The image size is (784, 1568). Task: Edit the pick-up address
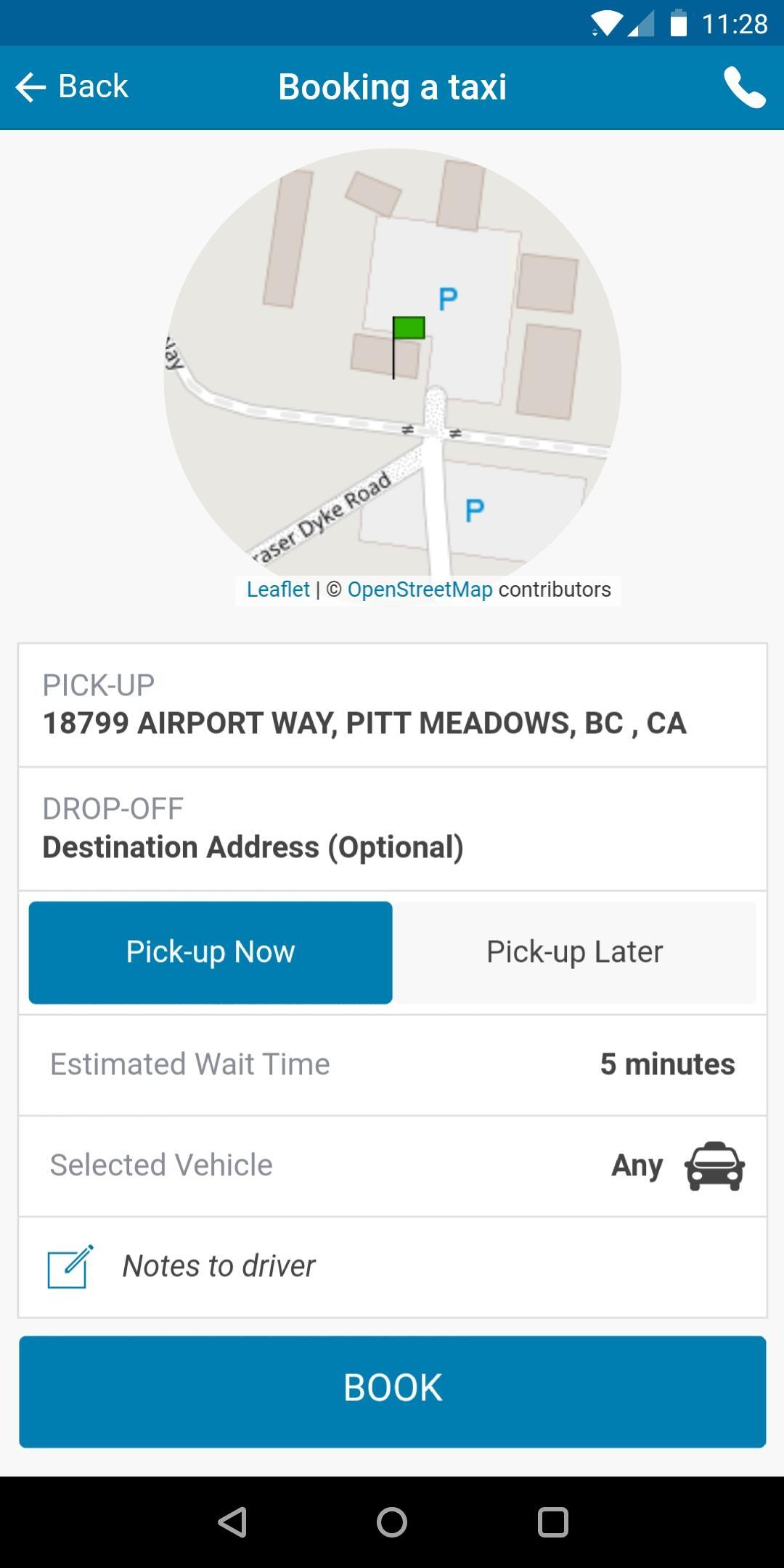392,705
